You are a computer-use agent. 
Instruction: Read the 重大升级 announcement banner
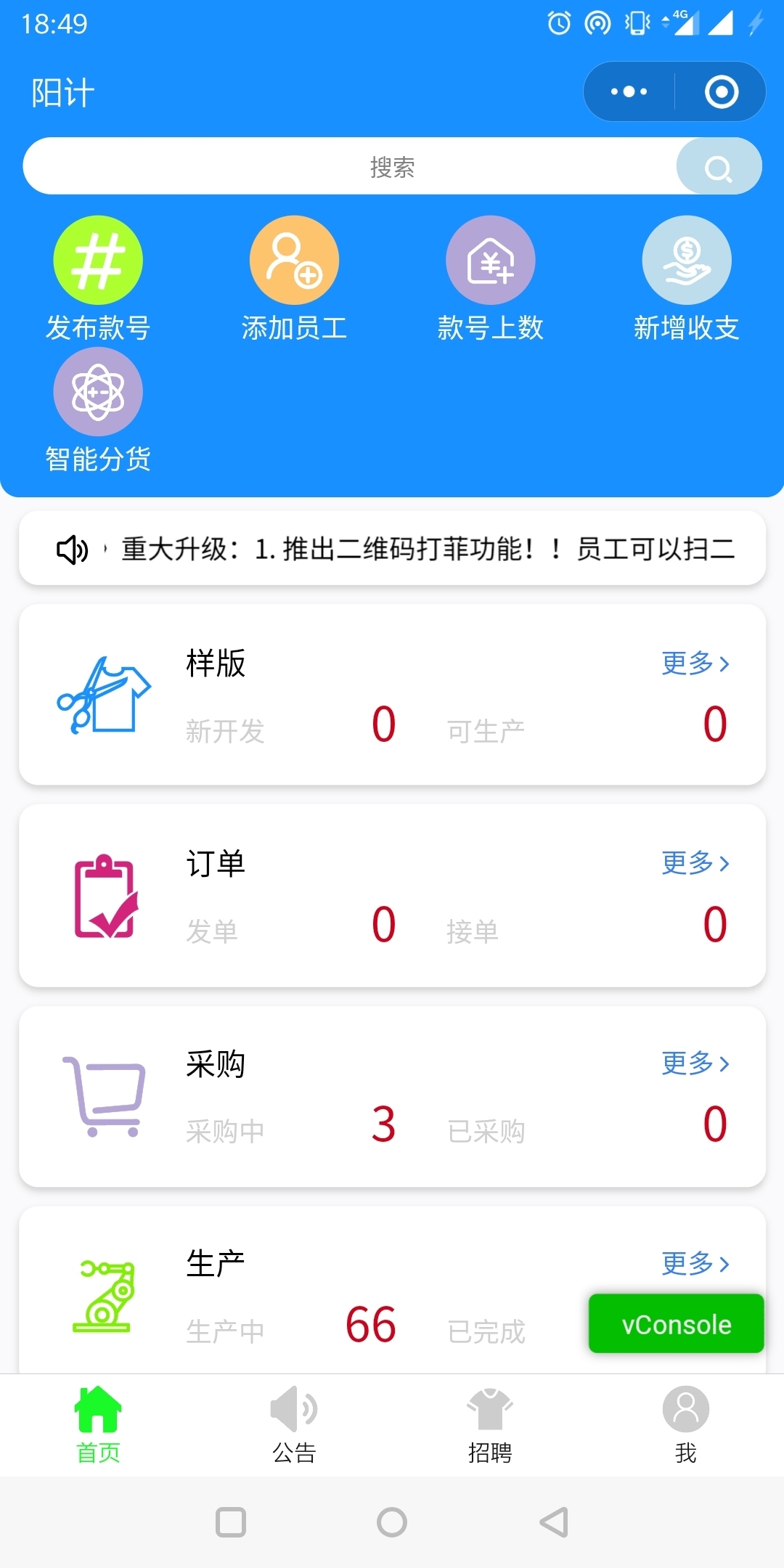tap(392, 548)
